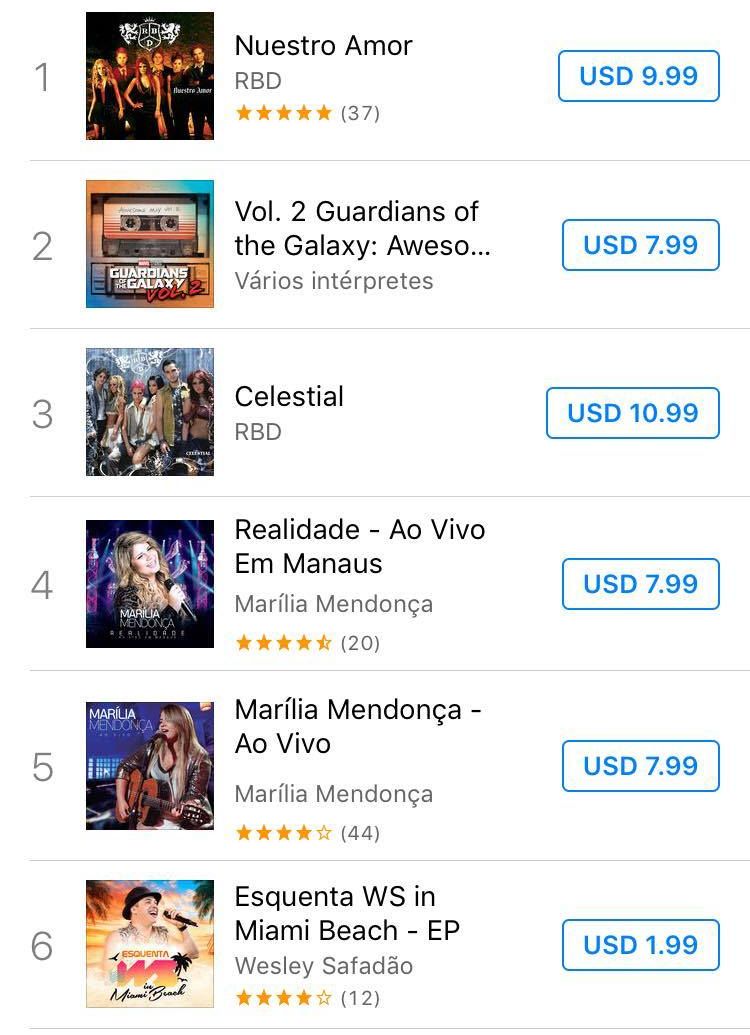Screen dimensions: 750x1035
Task: Open the Celestial album by RBD
Action: [x=289, y=397]
